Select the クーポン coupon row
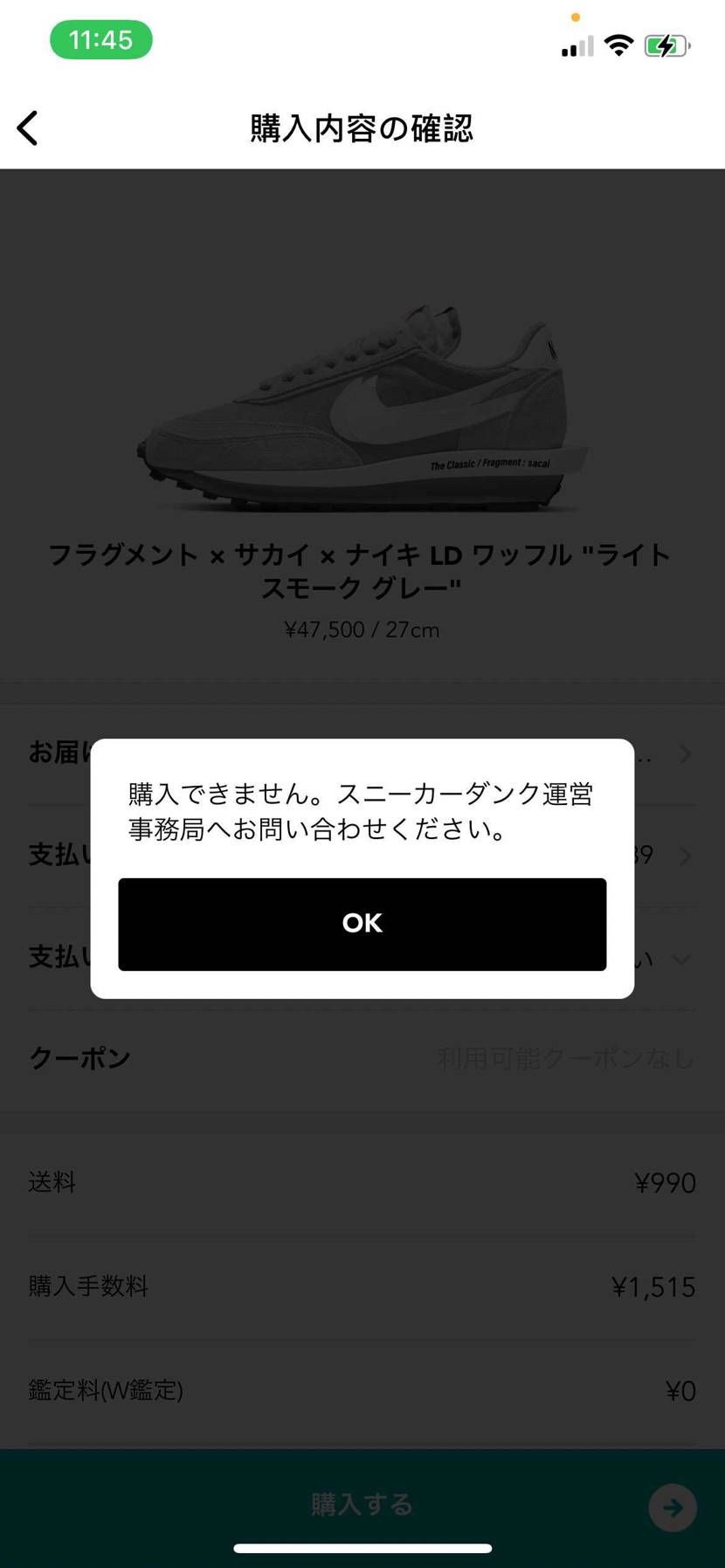725x1568 pixels. click(80, 1057)
